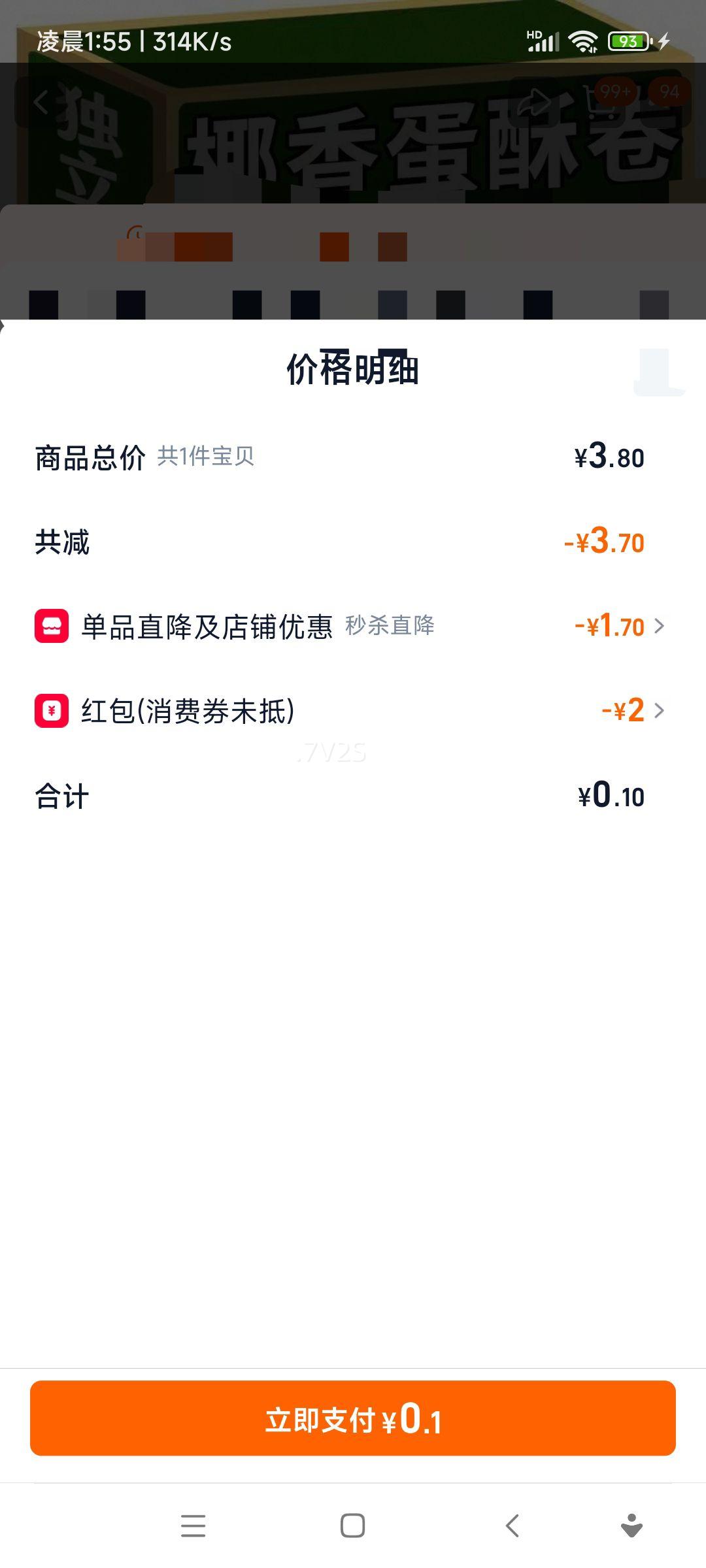Go back with the system back button

point(513,1526)
